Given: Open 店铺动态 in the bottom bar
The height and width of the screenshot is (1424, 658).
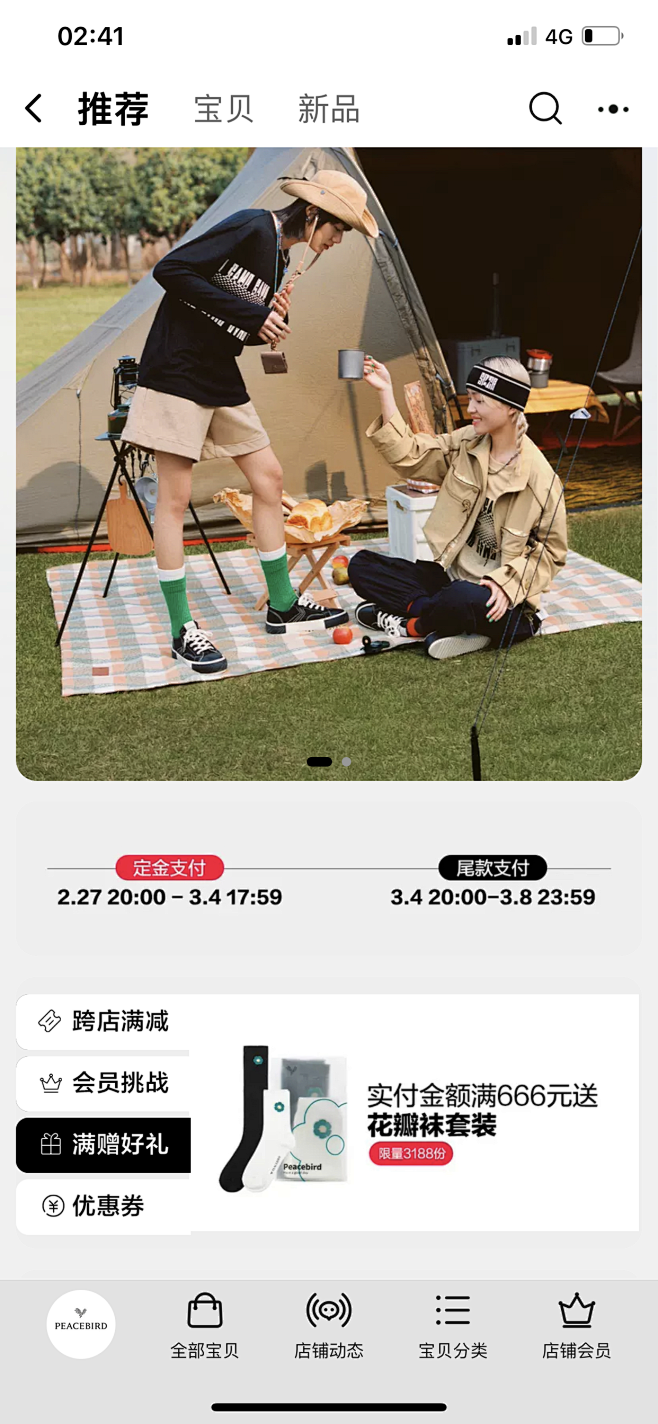Looking at the screenshot, I should point(329,1326).
